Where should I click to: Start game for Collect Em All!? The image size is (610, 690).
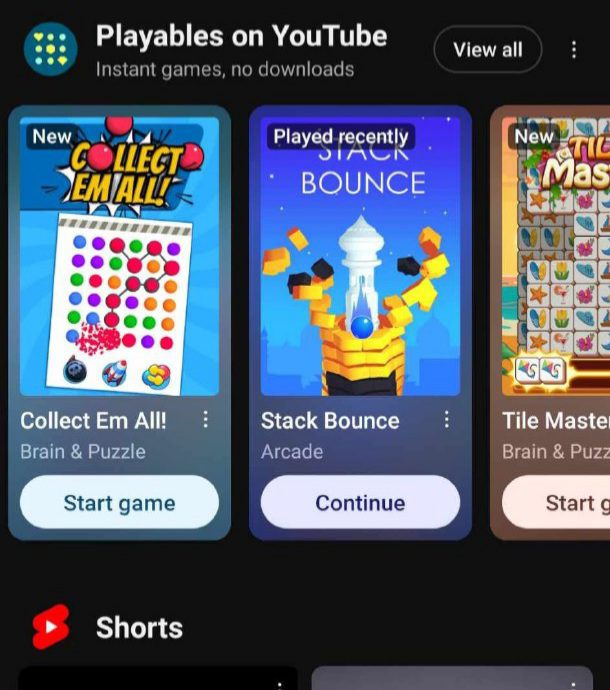[119, 502]
